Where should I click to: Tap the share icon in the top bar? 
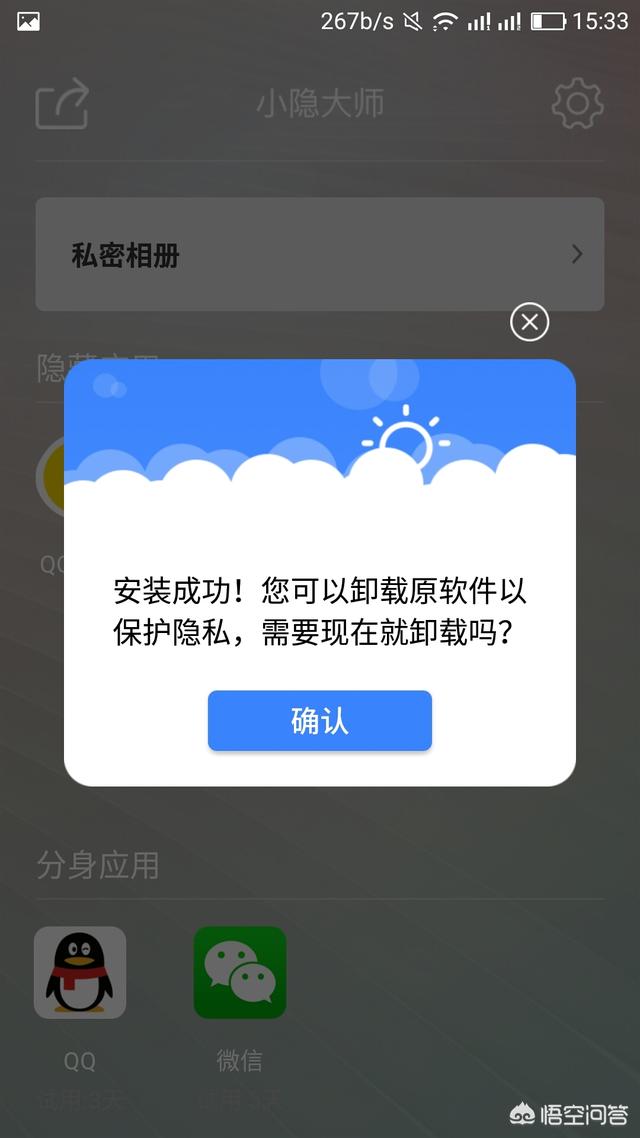62,104
